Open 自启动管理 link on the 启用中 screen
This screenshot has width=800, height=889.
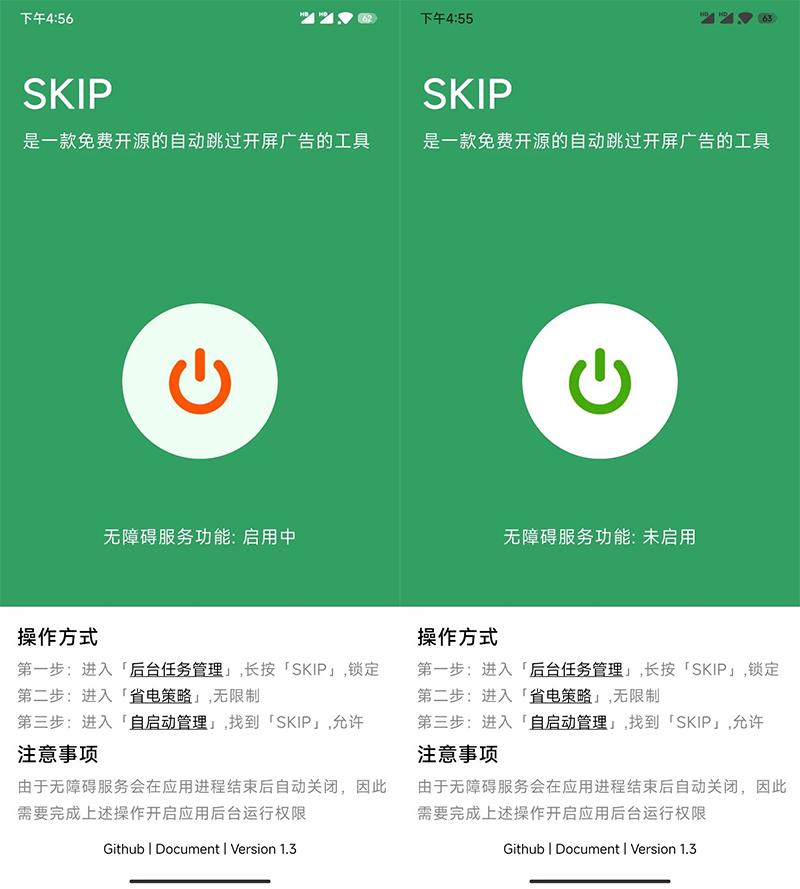(168, 722)
